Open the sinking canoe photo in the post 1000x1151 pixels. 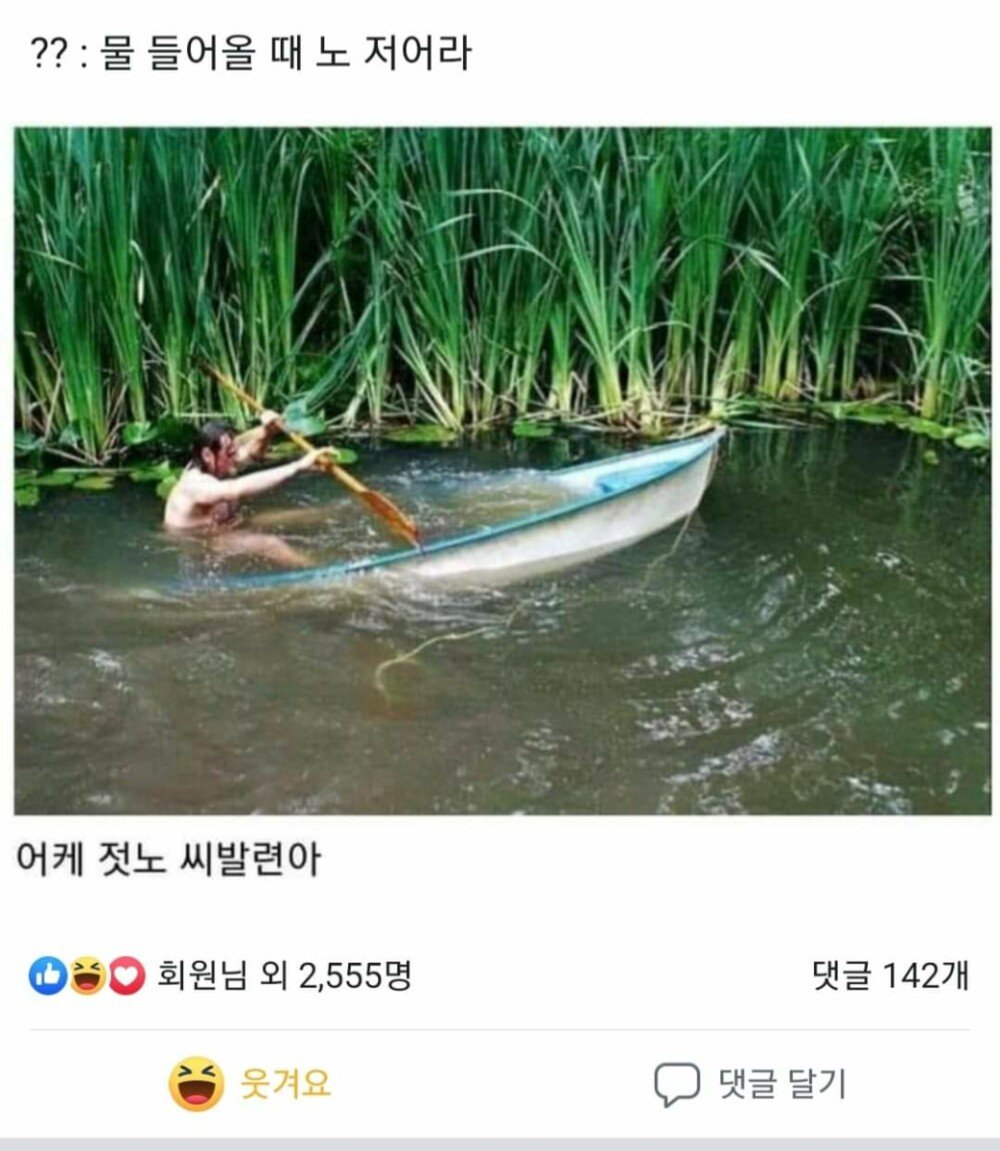tap(502, 470)
